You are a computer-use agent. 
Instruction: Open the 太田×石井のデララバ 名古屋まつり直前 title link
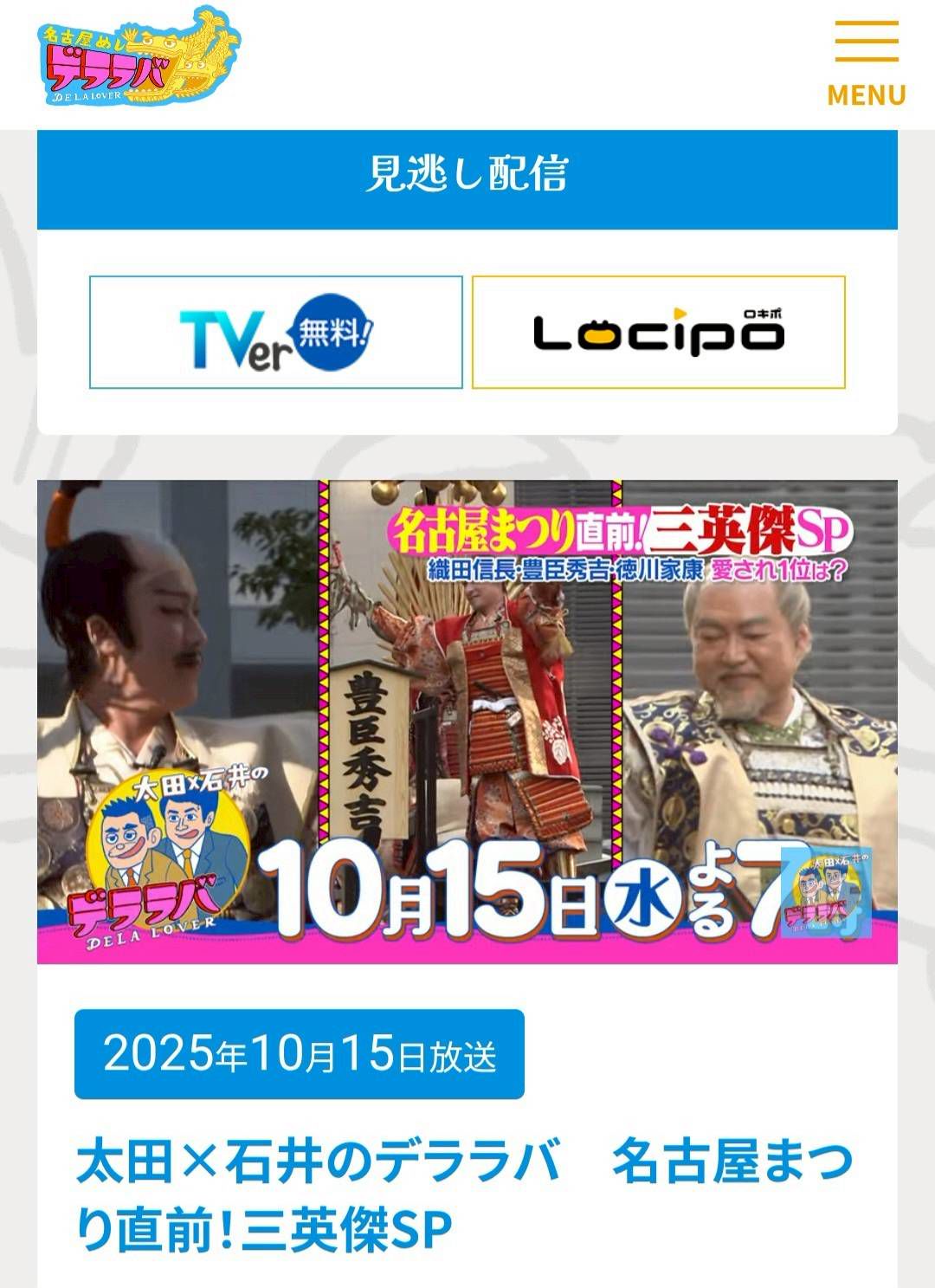[464, 1195]
